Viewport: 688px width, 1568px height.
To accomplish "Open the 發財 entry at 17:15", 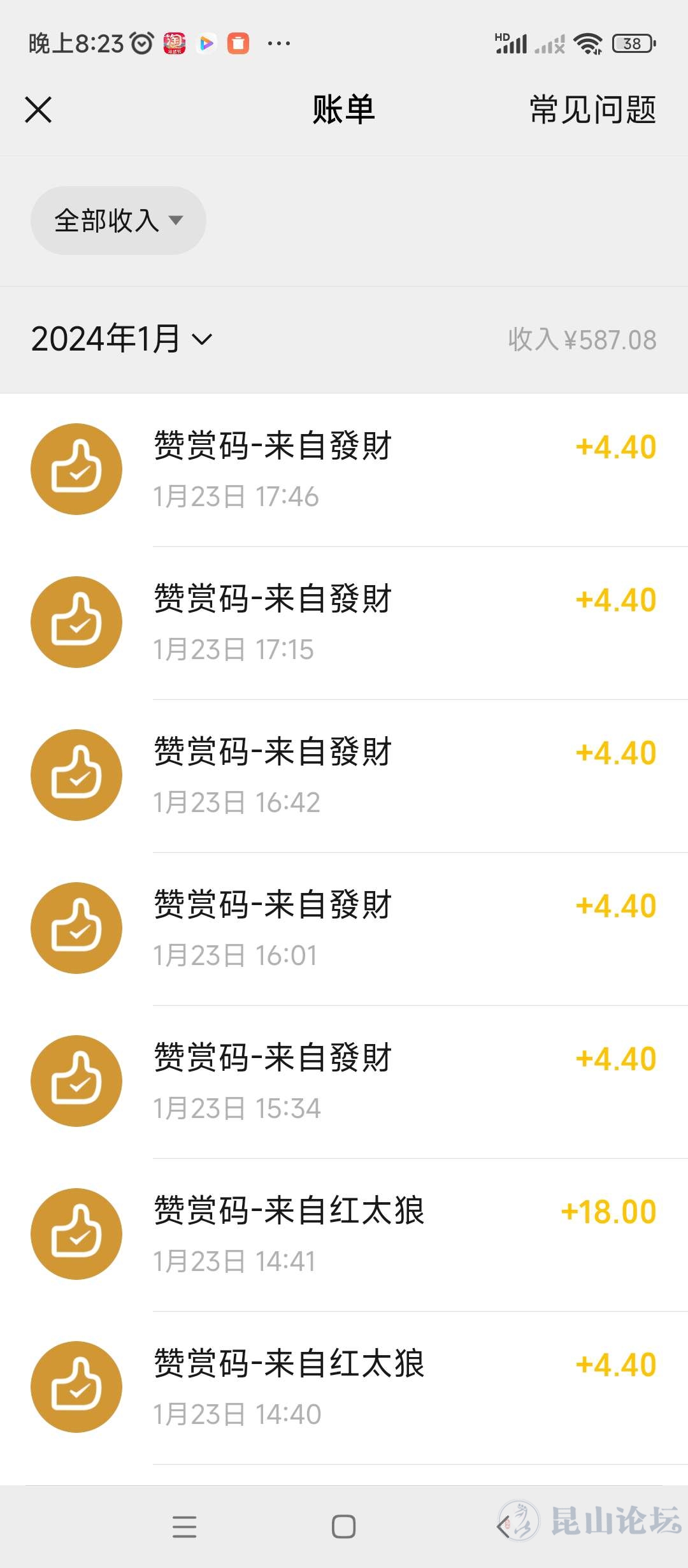I will click(x=344, y=623).
